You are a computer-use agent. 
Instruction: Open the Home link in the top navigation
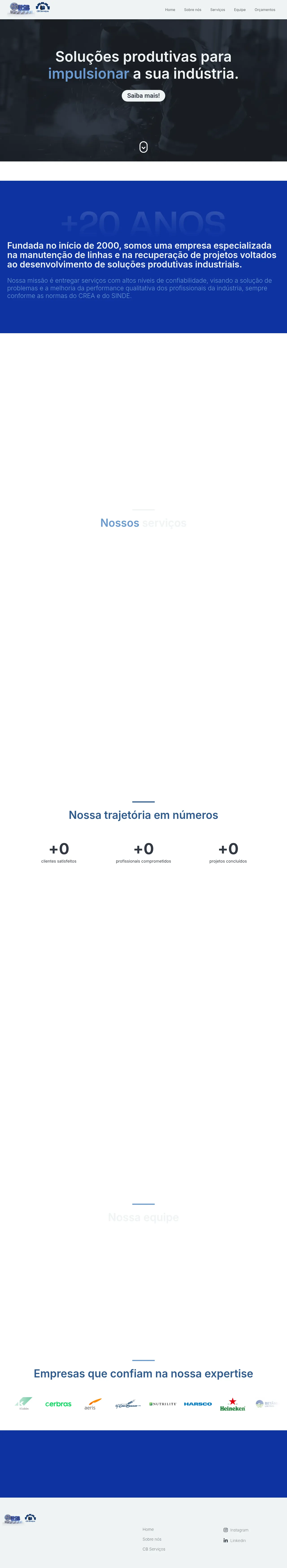170,10
